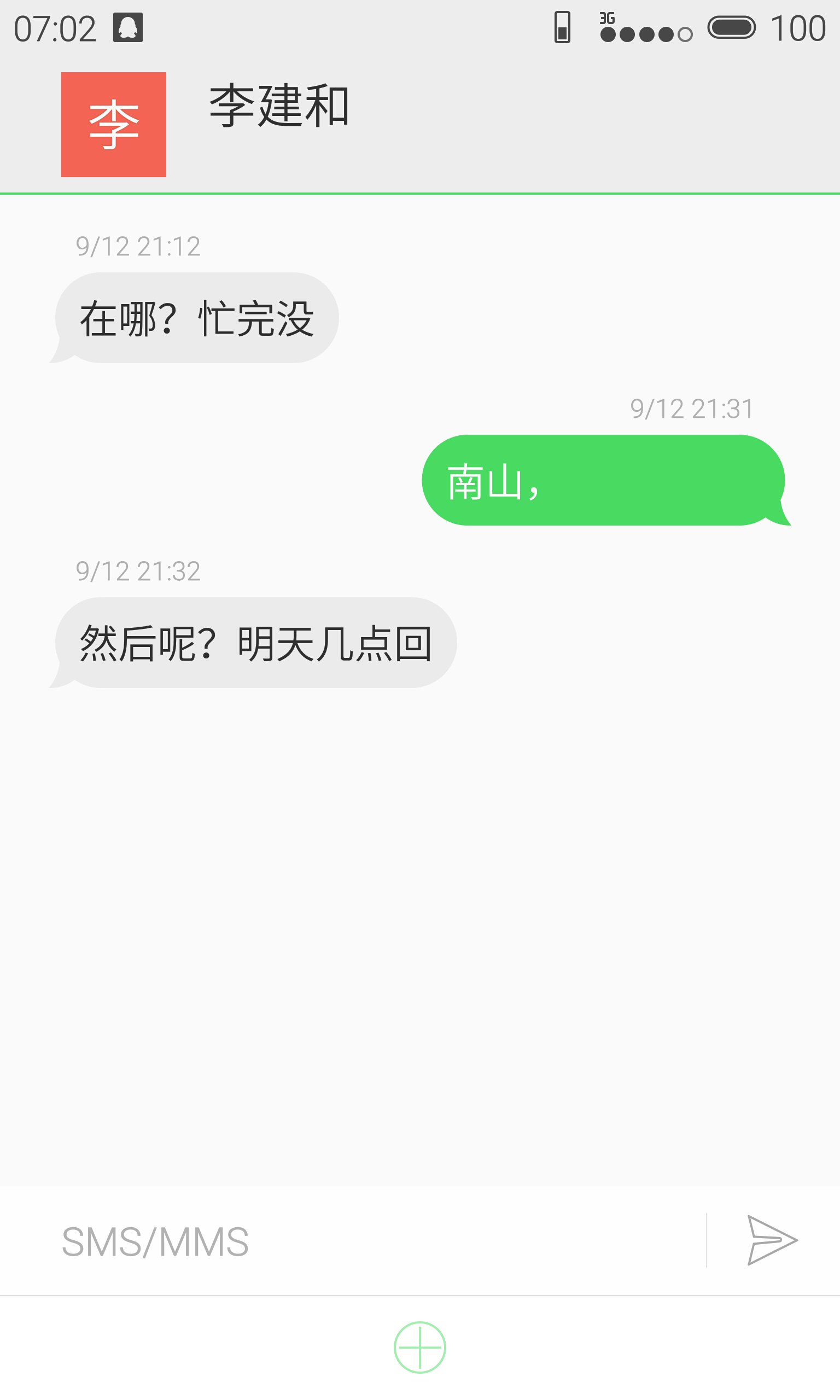The width and height of the screenshot is (840, 1400).
Task: Open the plus attachment button
Action: (x=419, y=1347)
